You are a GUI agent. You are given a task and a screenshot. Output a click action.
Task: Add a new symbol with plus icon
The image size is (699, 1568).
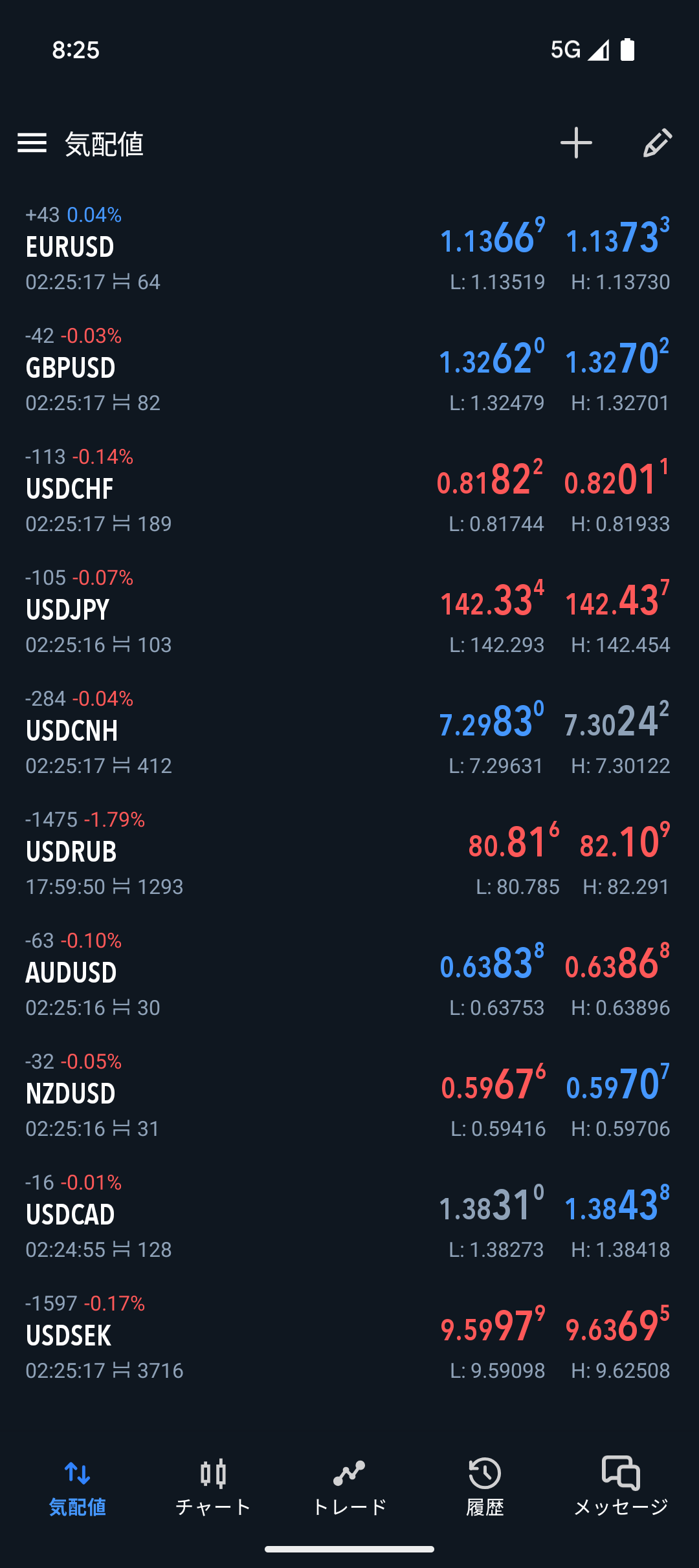pos(576,143)
